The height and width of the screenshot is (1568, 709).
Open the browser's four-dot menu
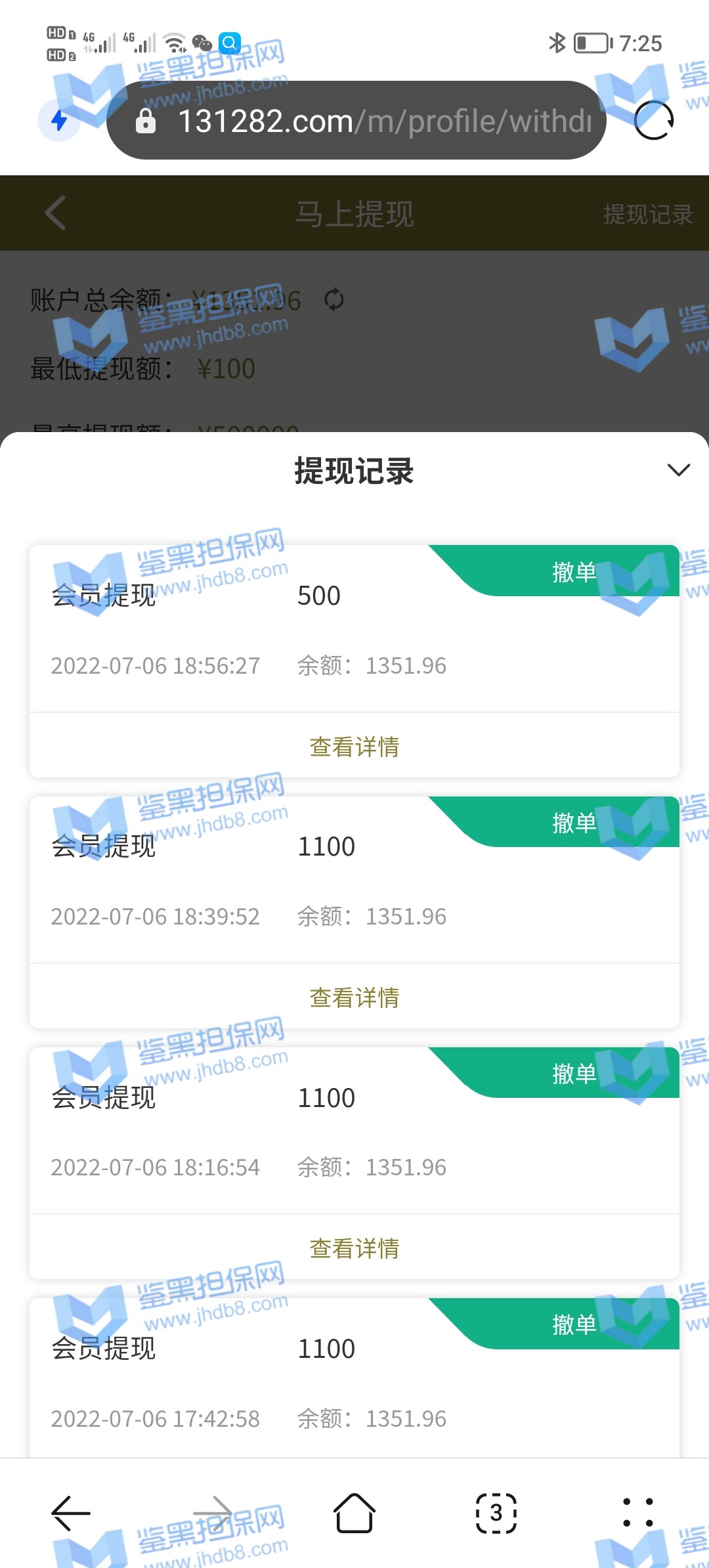point(637,1513)
